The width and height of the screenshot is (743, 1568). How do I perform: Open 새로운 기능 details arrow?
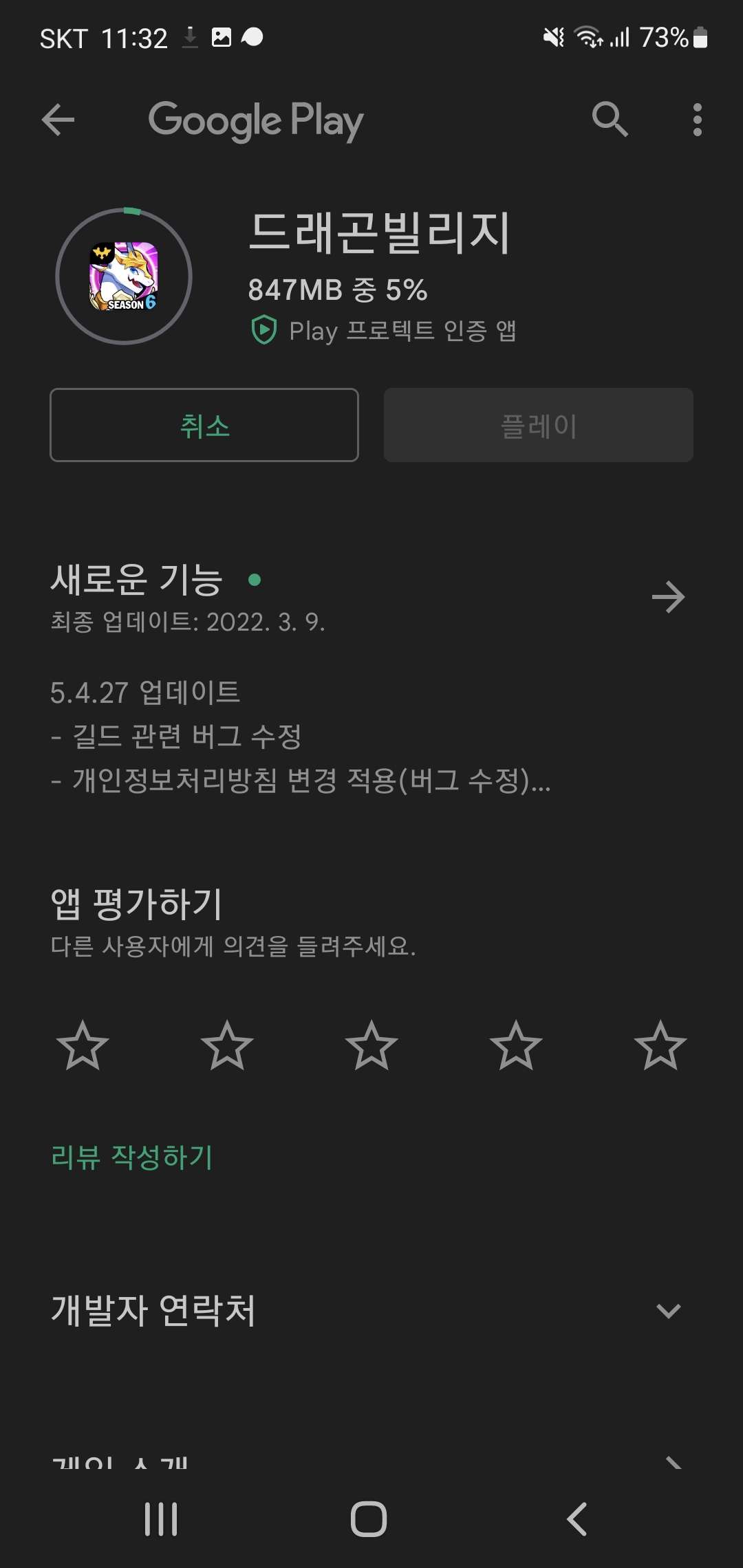[668, 597]
